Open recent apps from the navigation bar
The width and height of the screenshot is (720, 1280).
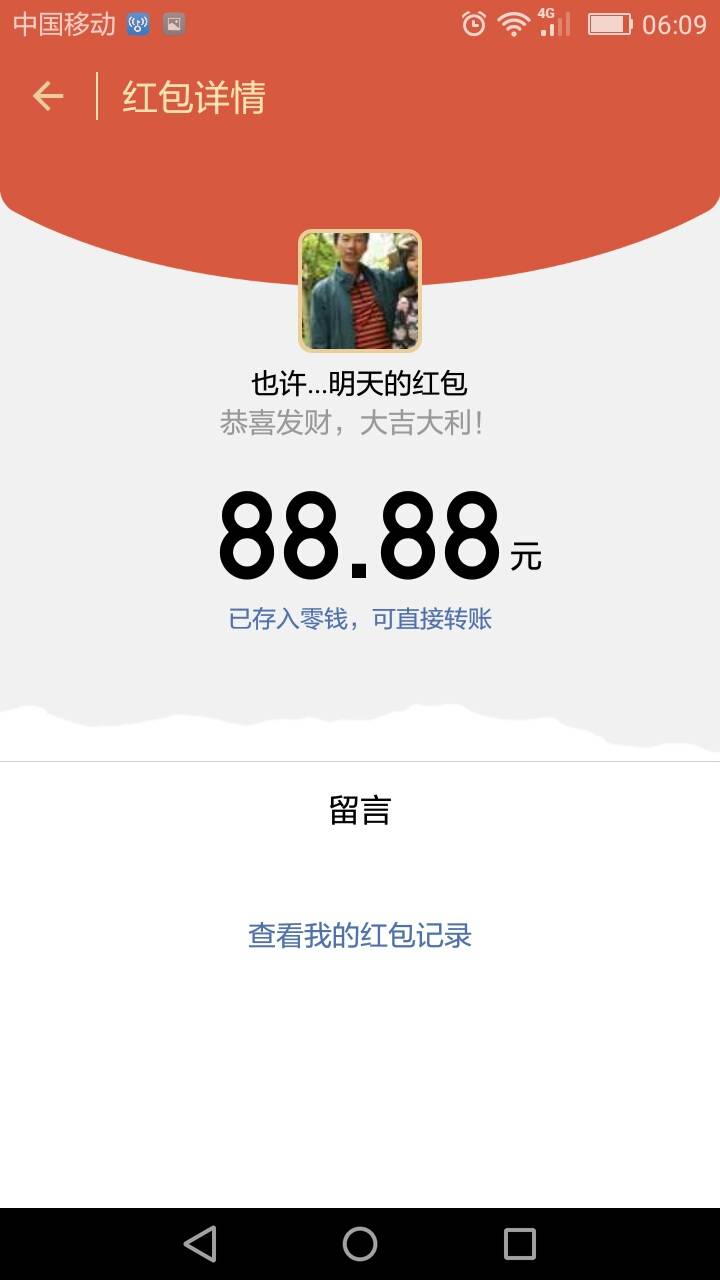point(520,1244)
